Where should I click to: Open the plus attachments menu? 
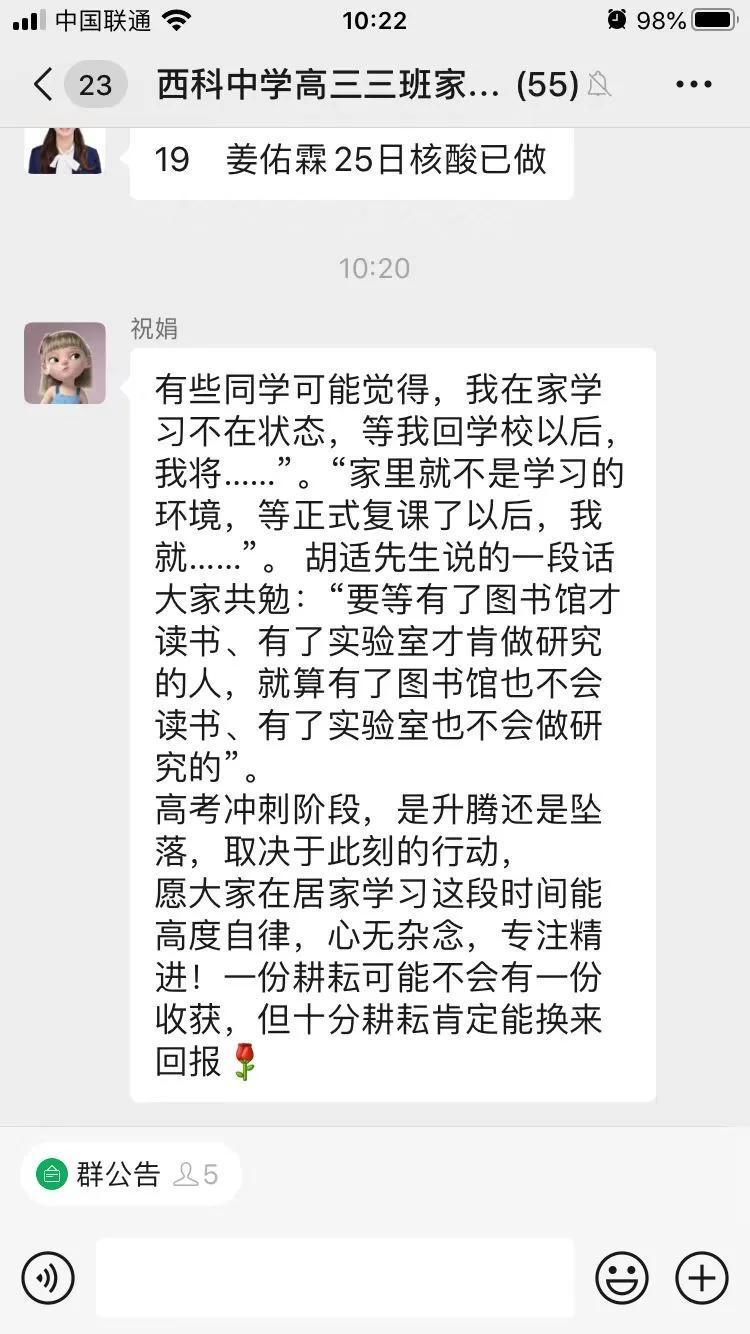click(x=701, y=1278)
